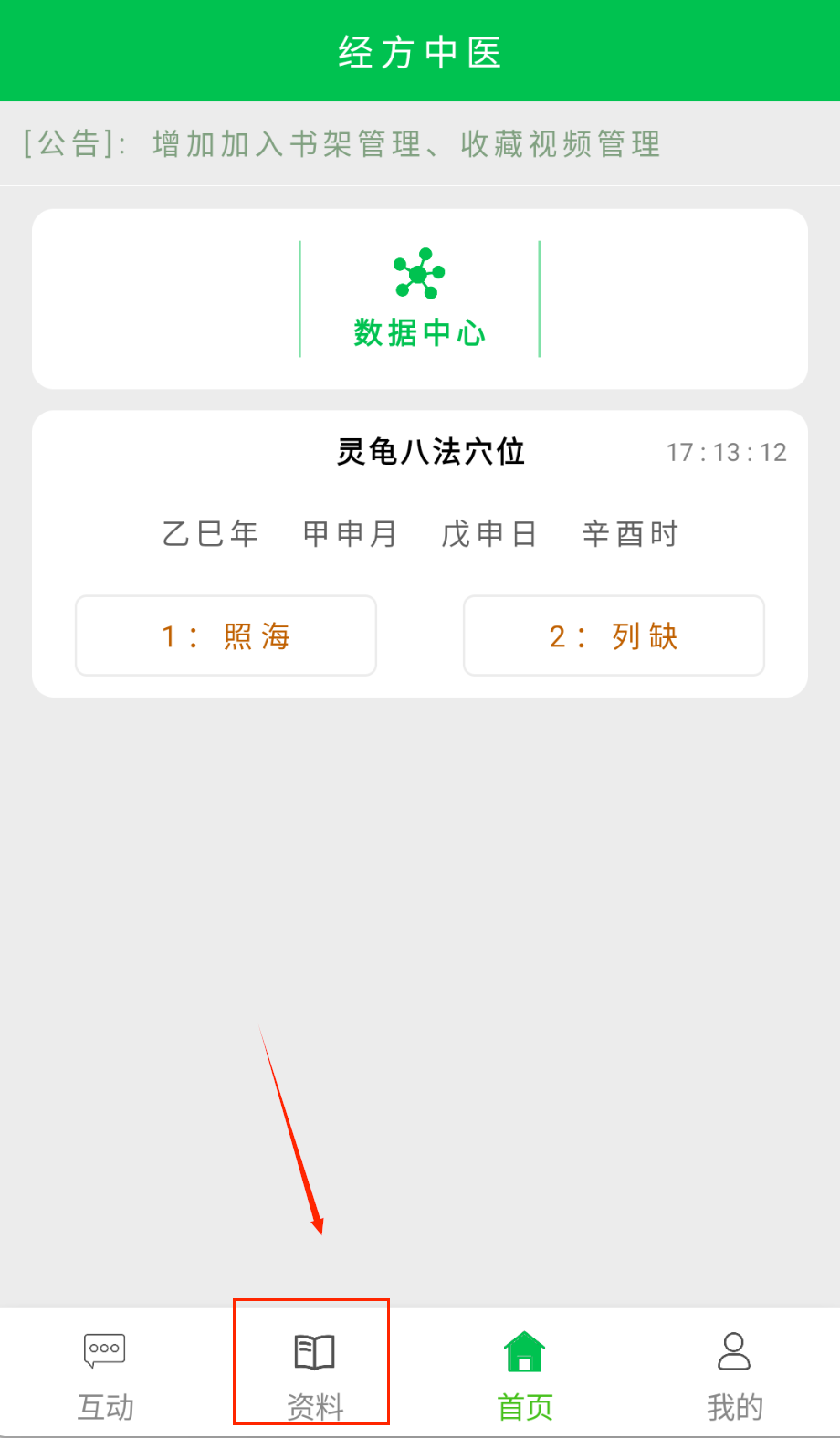Open the 数据中心 data center

click(419, 299)
